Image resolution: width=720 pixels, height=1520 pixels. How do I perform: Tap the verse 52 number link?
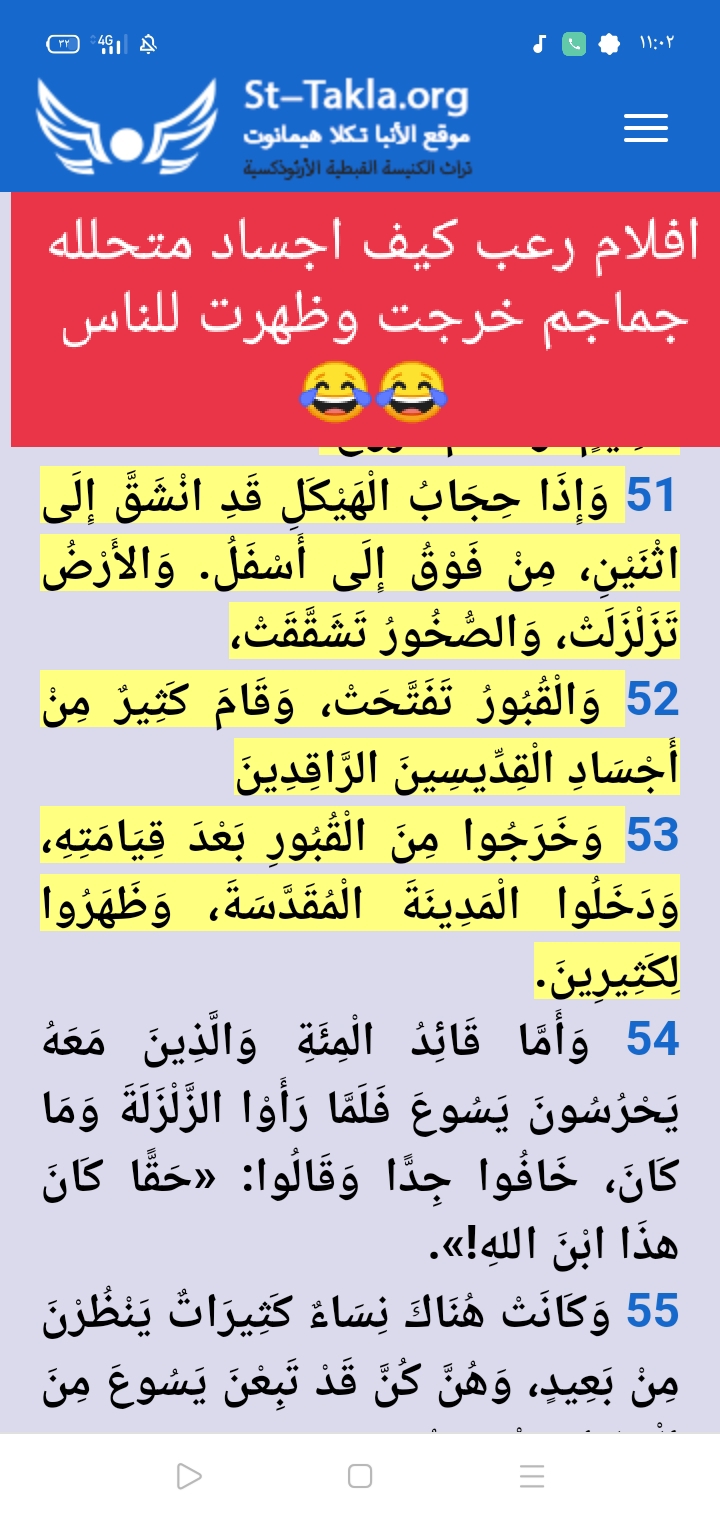[652, 700]
